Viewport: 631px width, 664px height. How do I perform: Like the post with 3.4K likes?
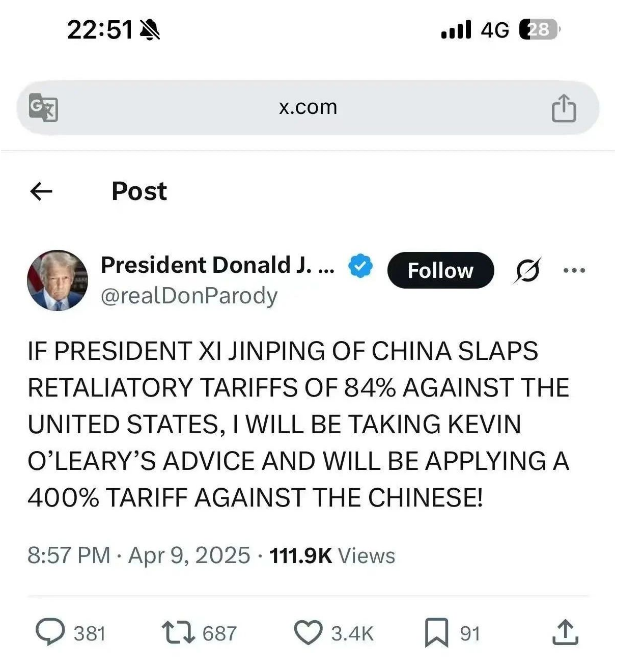tap(307, 632)
